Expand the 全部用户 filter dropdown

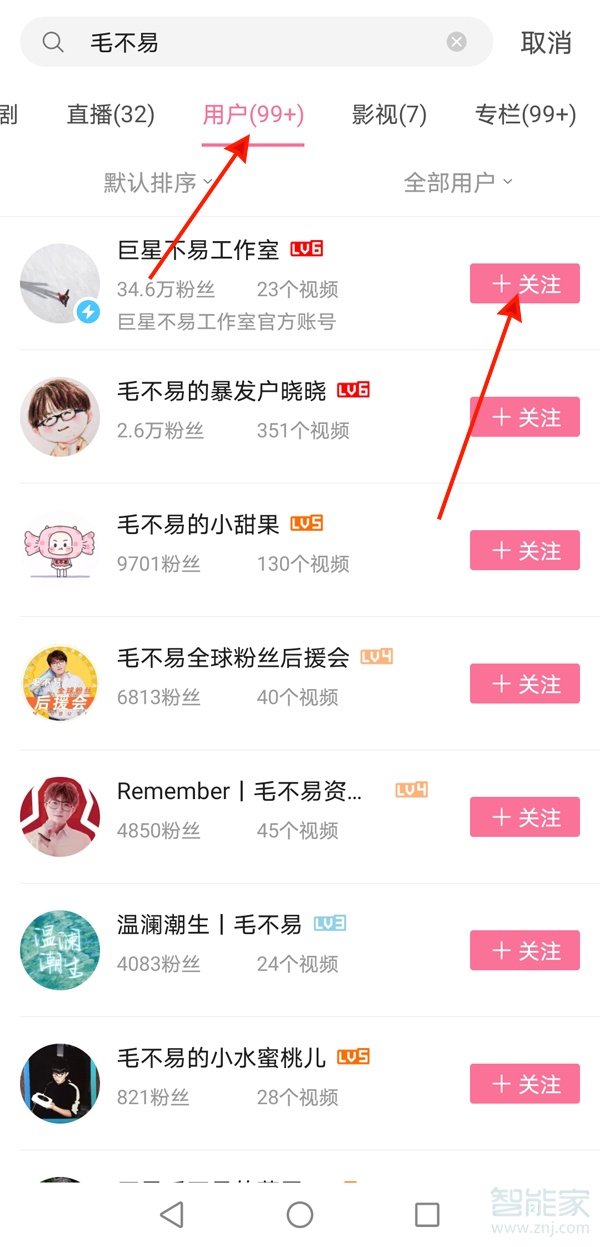coord(457,182)
